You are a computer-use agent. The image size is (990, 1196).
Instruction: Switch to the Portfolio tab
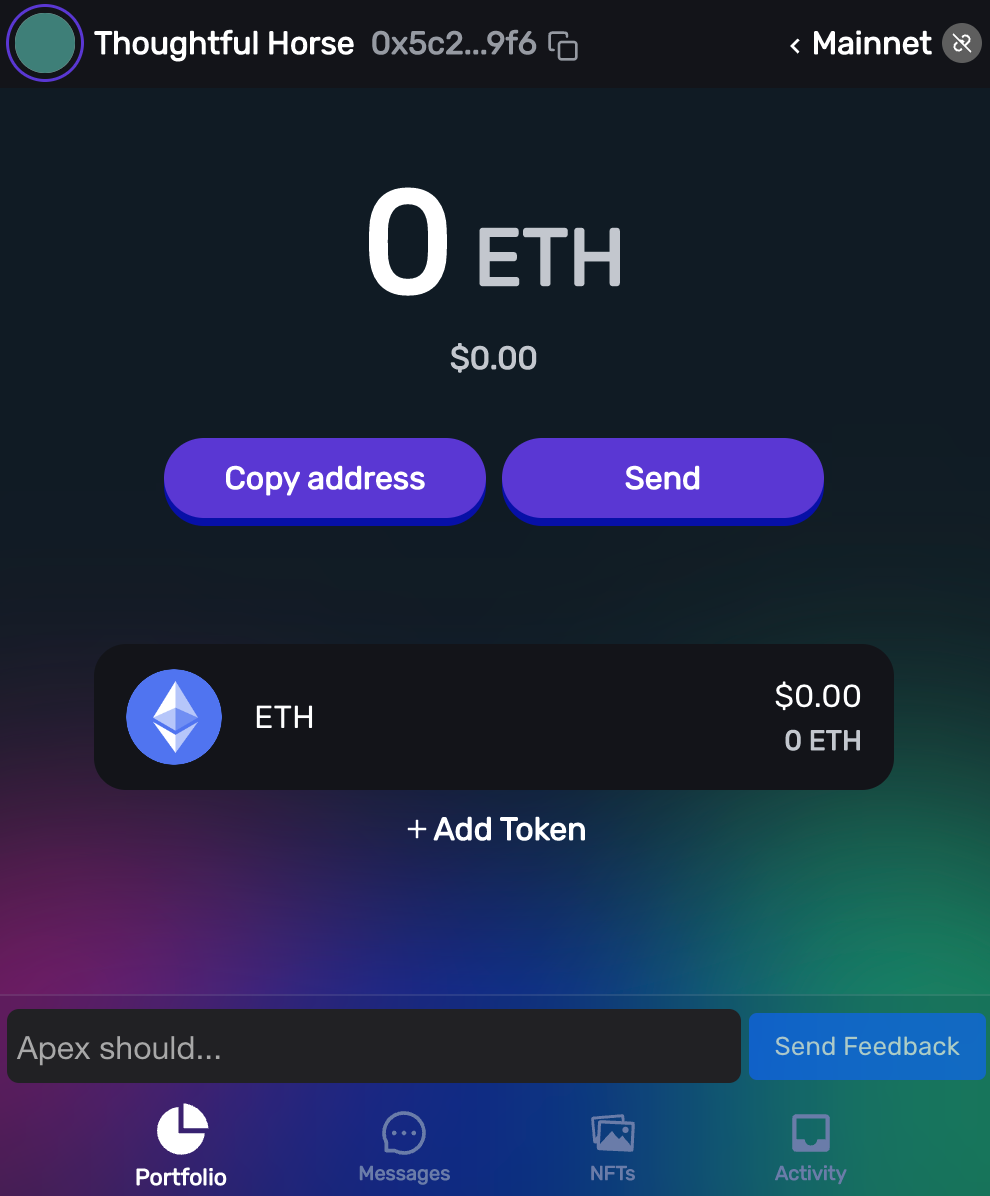(x=181, y=1145)
